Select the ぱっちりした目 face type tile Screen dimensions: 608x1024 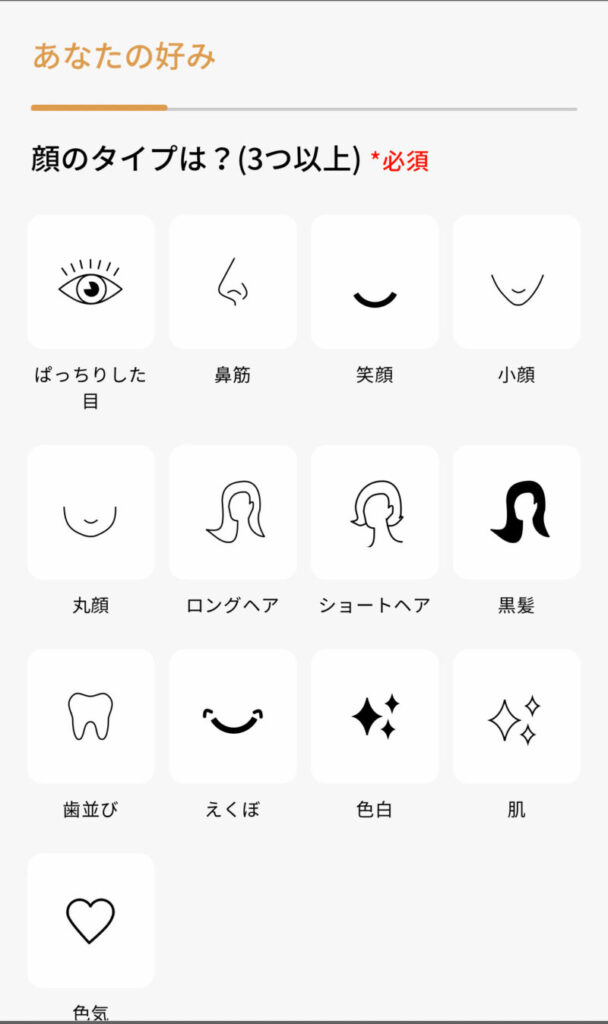(91, 283)
